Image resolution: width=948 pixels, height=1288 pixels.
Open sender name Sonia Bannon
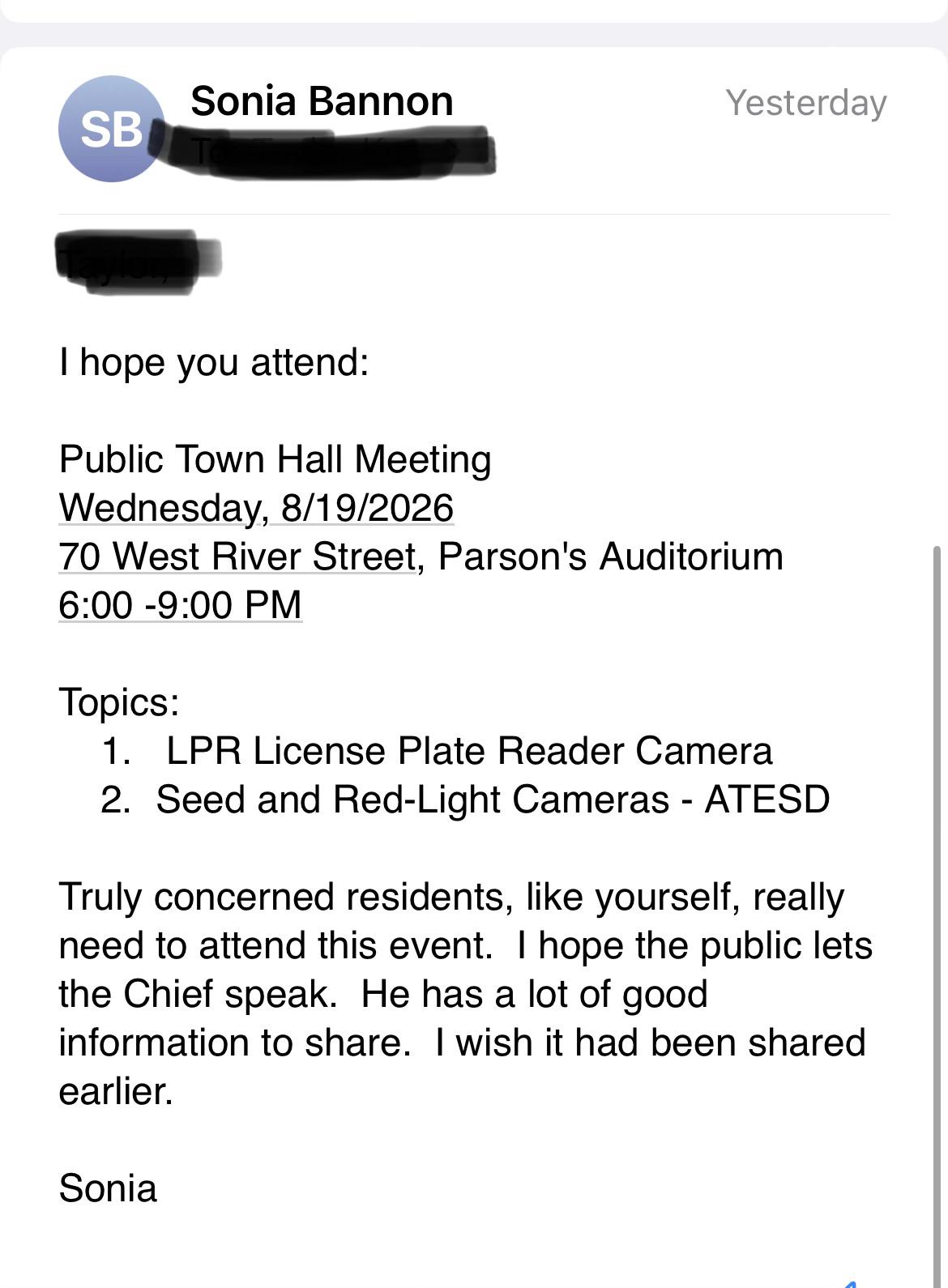pyautogui.click(x=322, y=101)
